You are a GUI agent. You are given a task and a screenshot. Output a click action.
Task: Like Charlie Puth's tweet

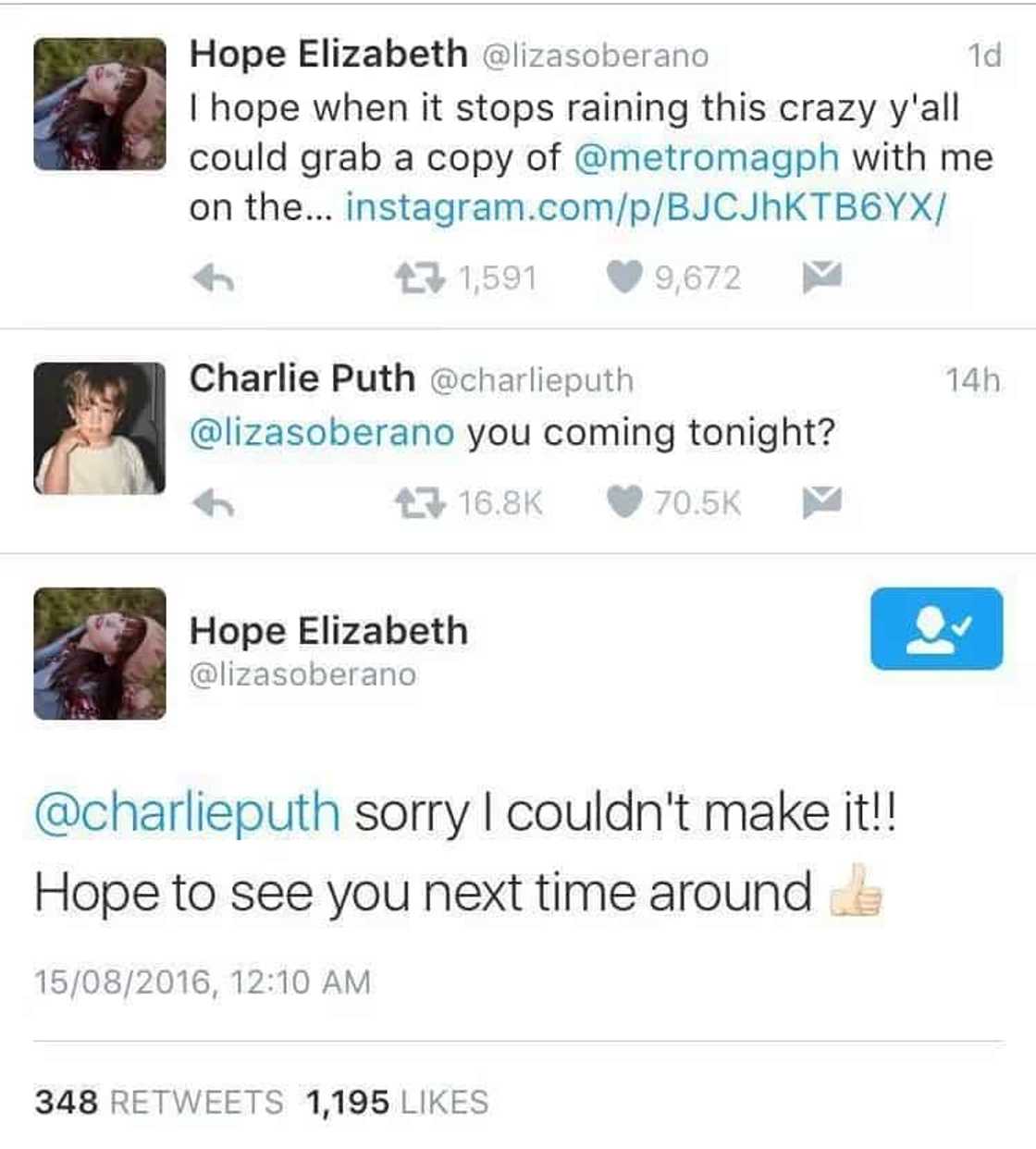(624, 502)
